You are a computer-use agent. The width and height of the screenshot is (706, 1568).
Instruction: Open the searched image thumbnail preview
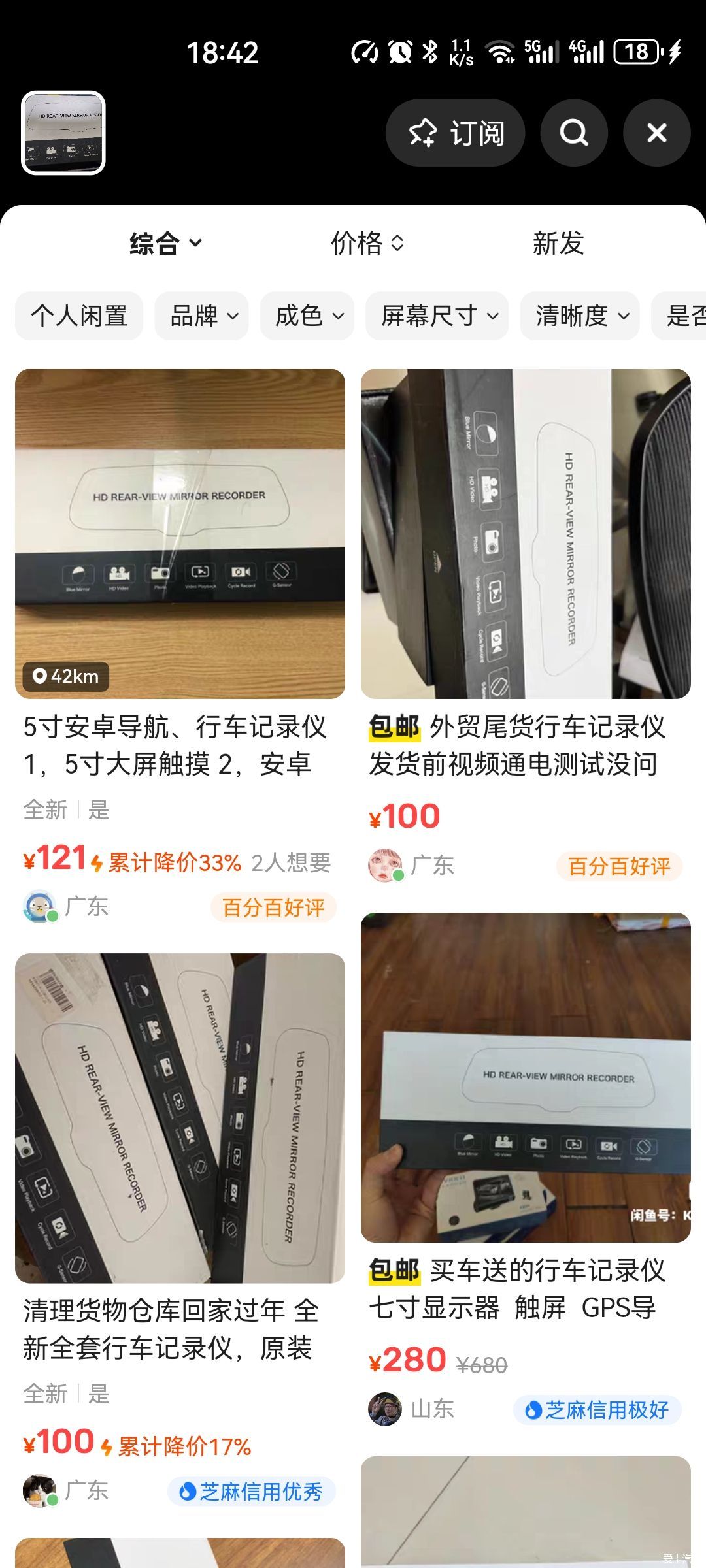pyautogui.click(x=63, y=133)
